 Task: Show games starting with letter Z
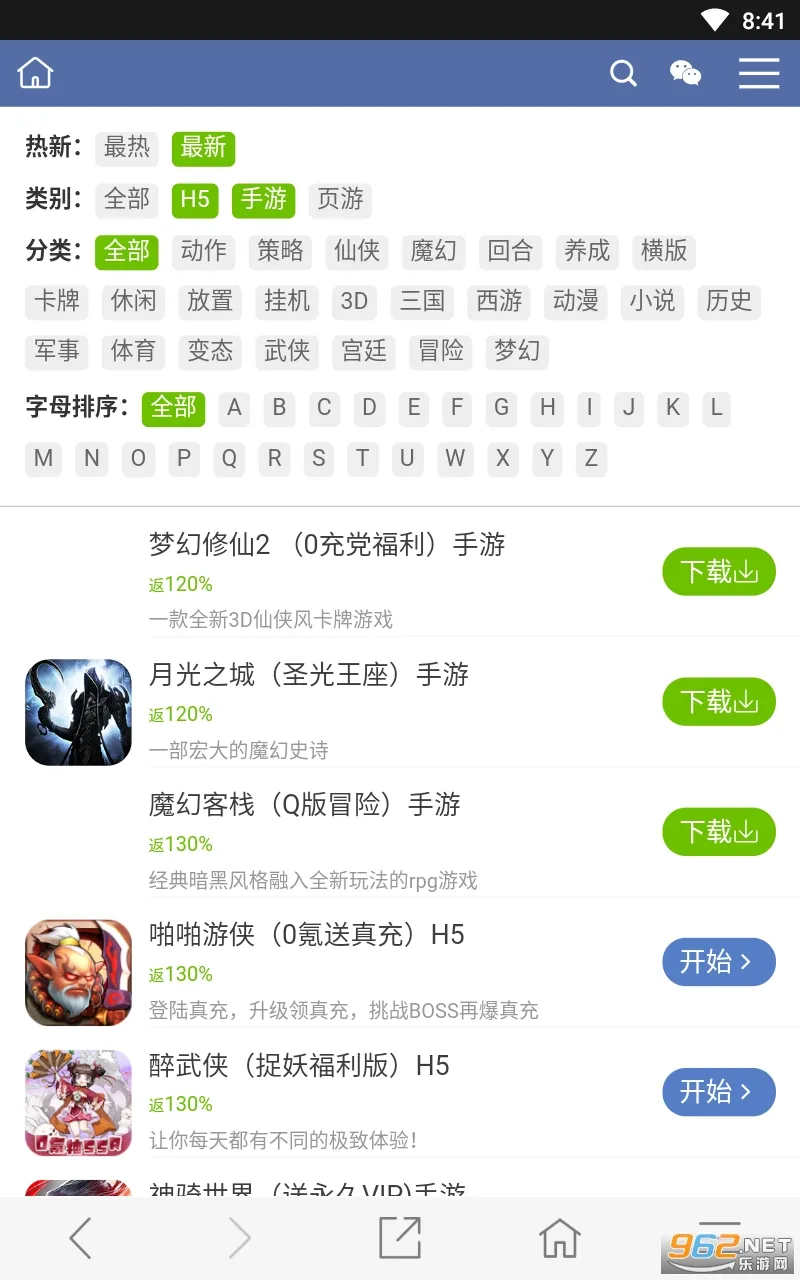[x=591, y=459]
